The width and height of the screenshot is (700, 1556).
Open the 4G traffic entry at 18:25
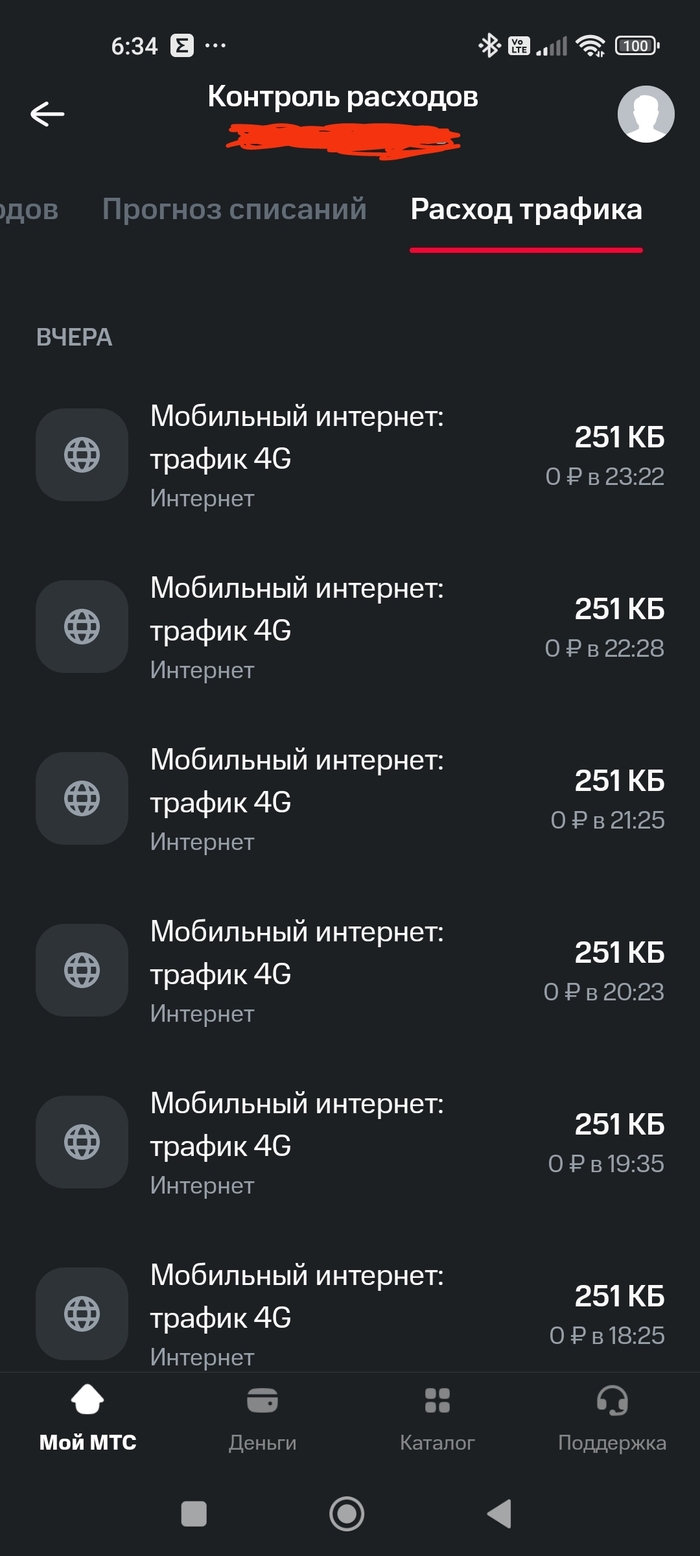pyautogui.click(x=350, y=1315)
